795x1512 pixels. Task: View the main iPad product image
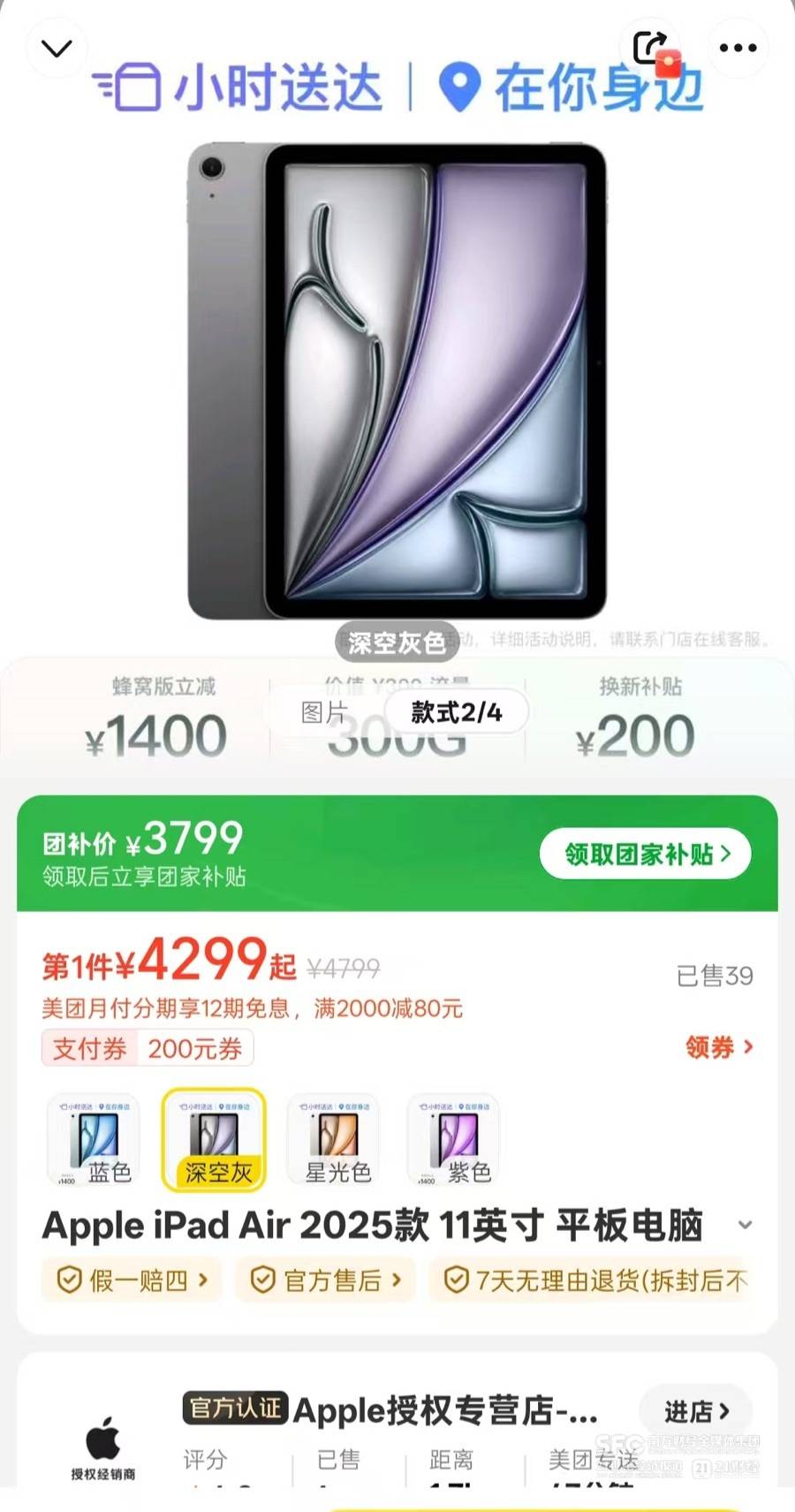coord(397,380)
